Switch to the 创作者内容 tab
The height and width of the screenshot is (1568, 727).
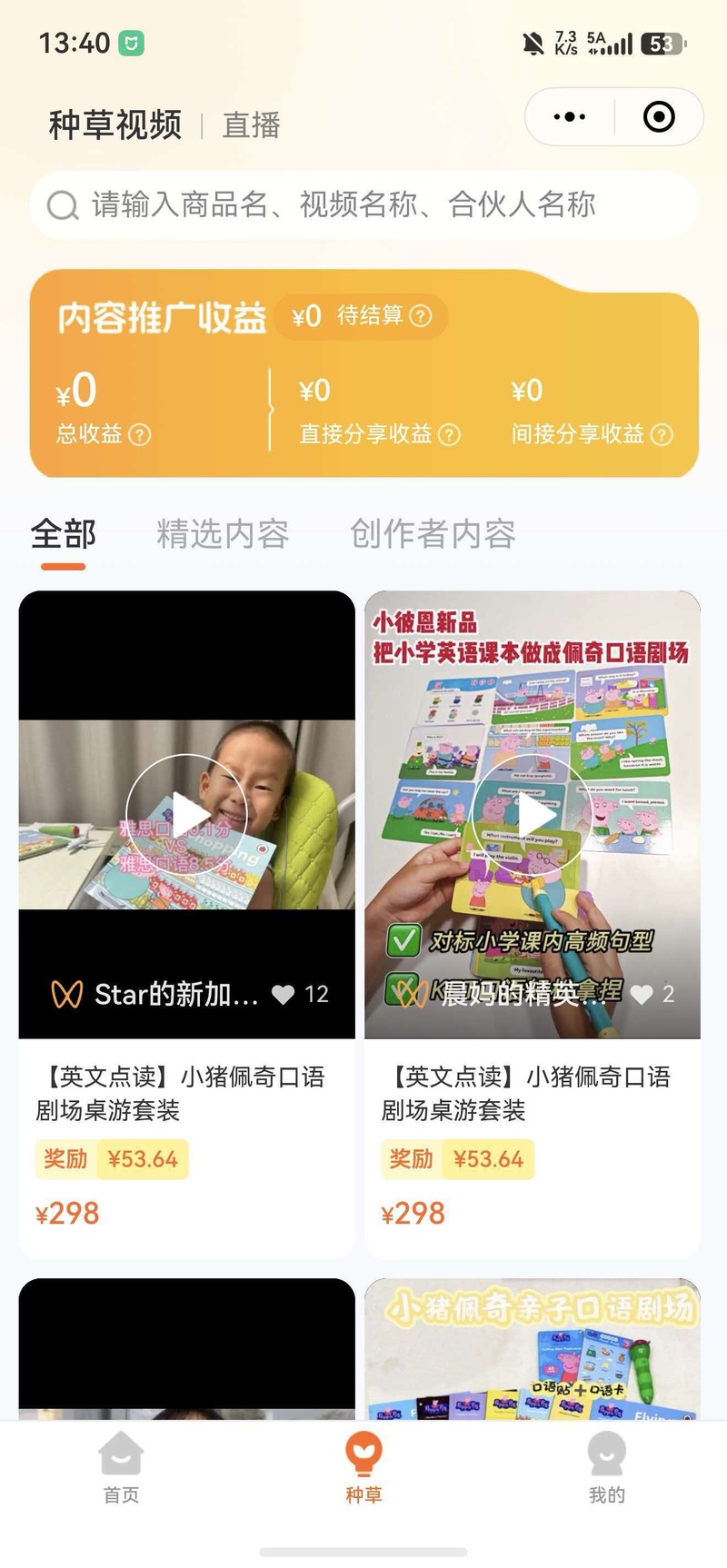(x=433, y=534)
